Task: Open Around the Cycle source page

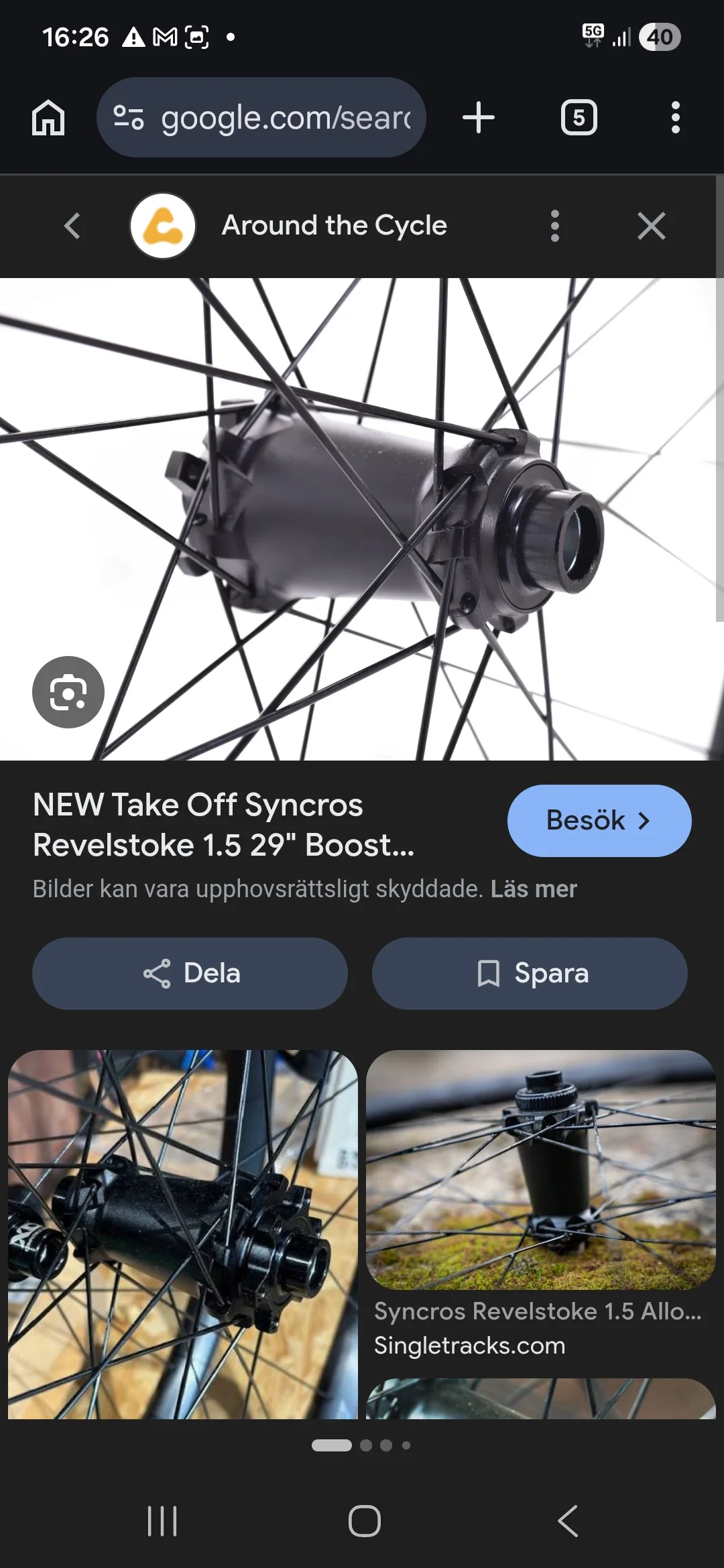Action: click(x=334, y=226)
